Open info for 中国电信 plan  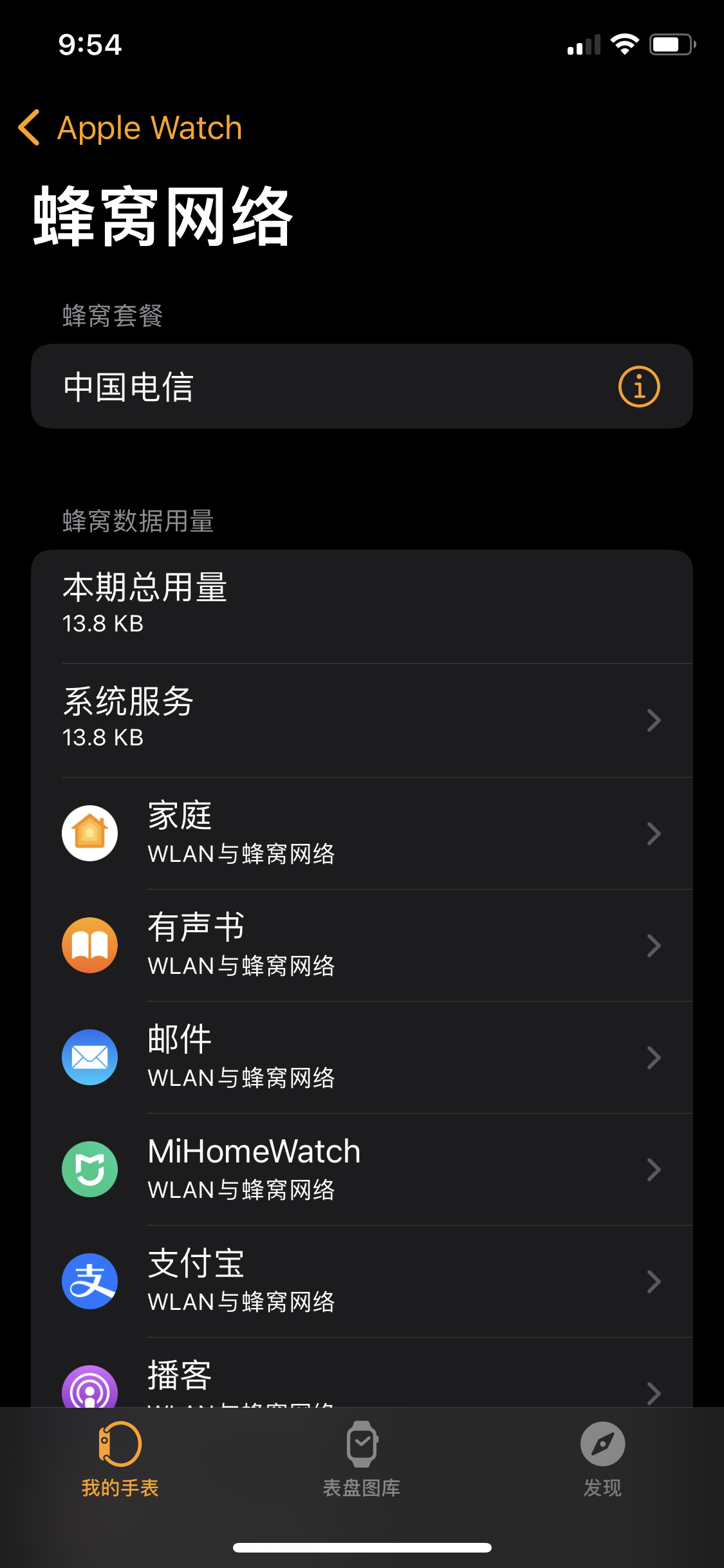[638, 387]
